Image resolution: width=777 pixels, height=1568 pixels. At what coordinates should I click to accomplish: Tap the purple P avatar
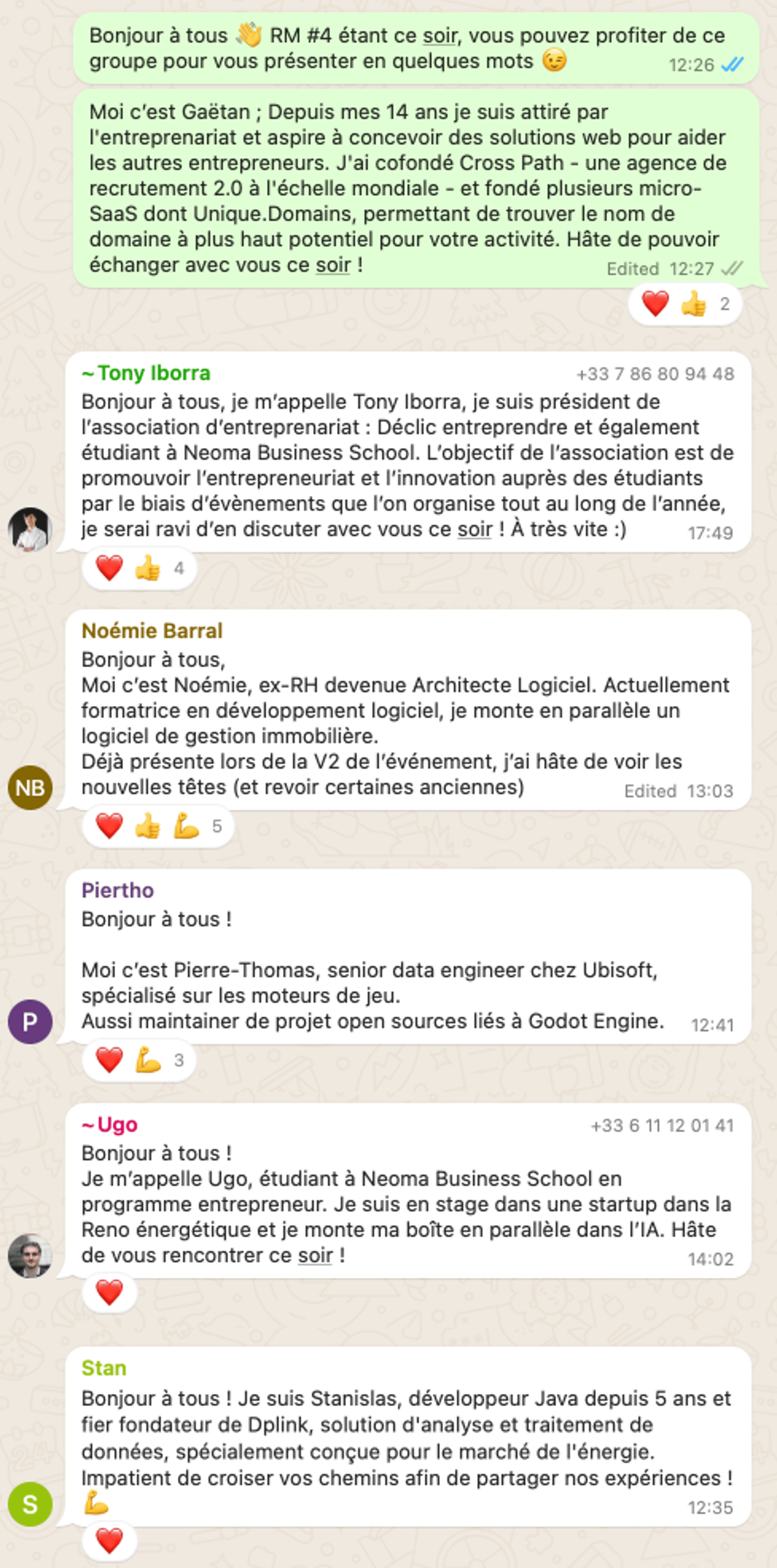pos(29,1022)
